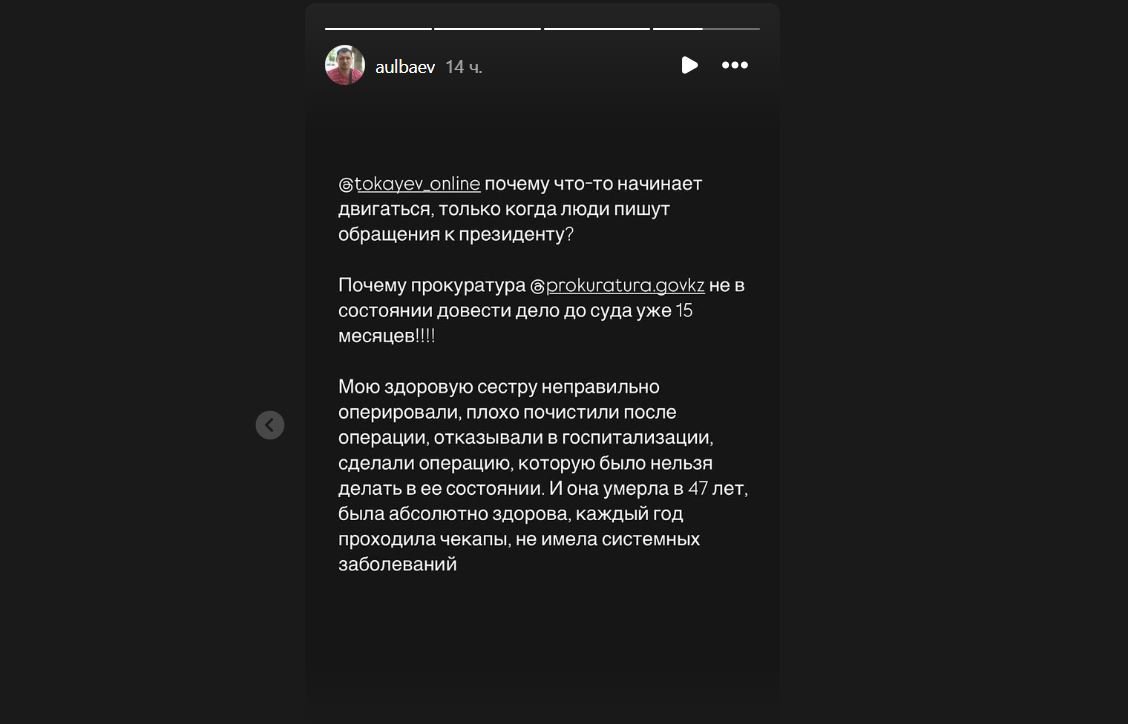Go back to the previous story
Image resolution: width=1128 pixels, height=724 pixels.
(x=270, y=425)
